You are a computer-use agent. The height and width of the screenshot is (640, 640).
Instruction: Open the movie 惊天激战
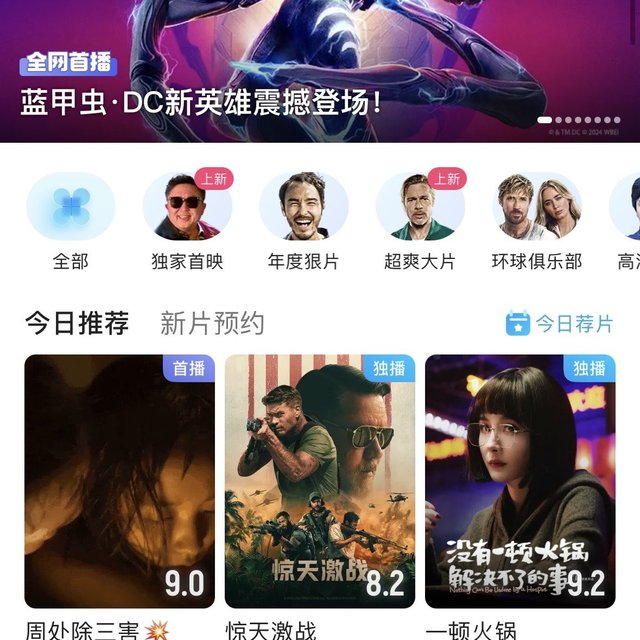[320, 481]
